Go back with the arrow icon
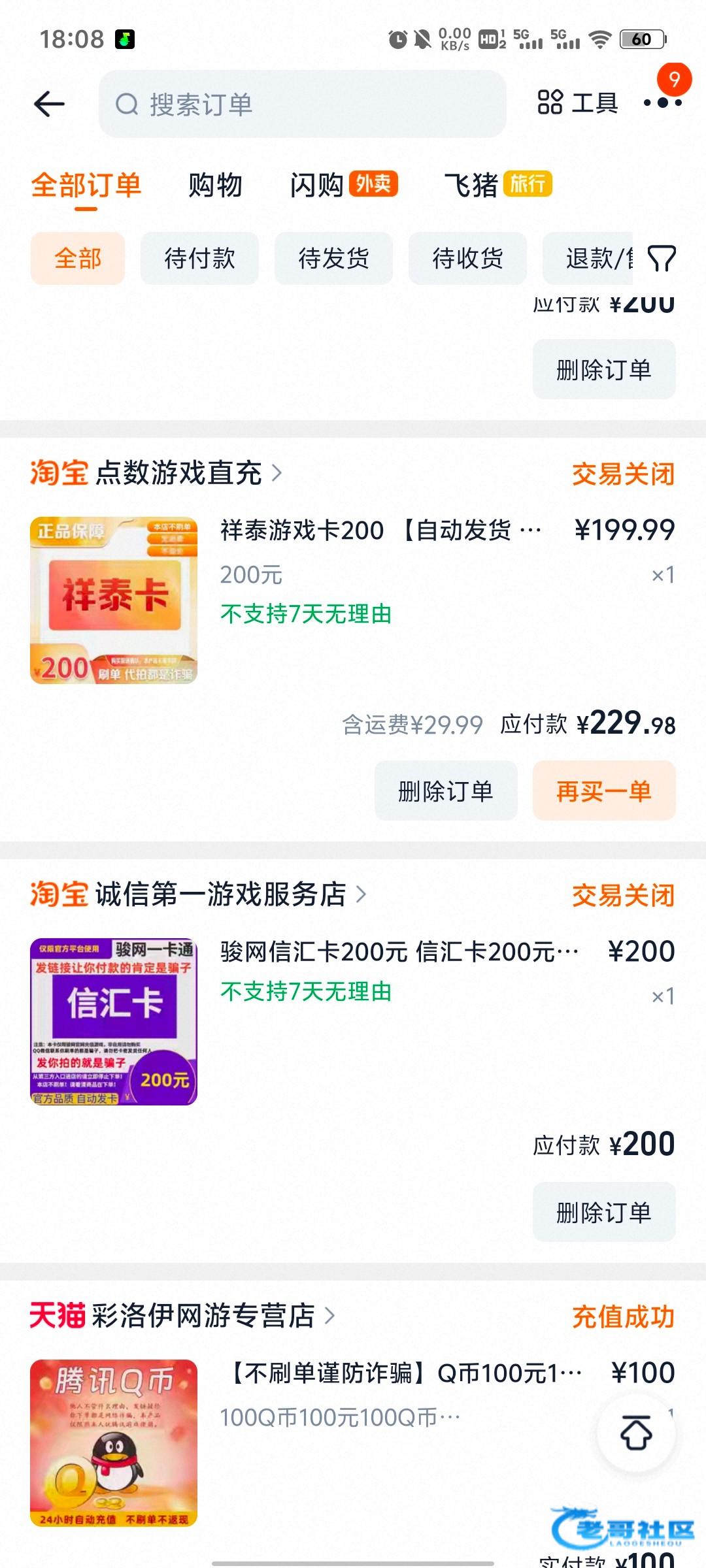706x1568 pixels. (49, 104)
